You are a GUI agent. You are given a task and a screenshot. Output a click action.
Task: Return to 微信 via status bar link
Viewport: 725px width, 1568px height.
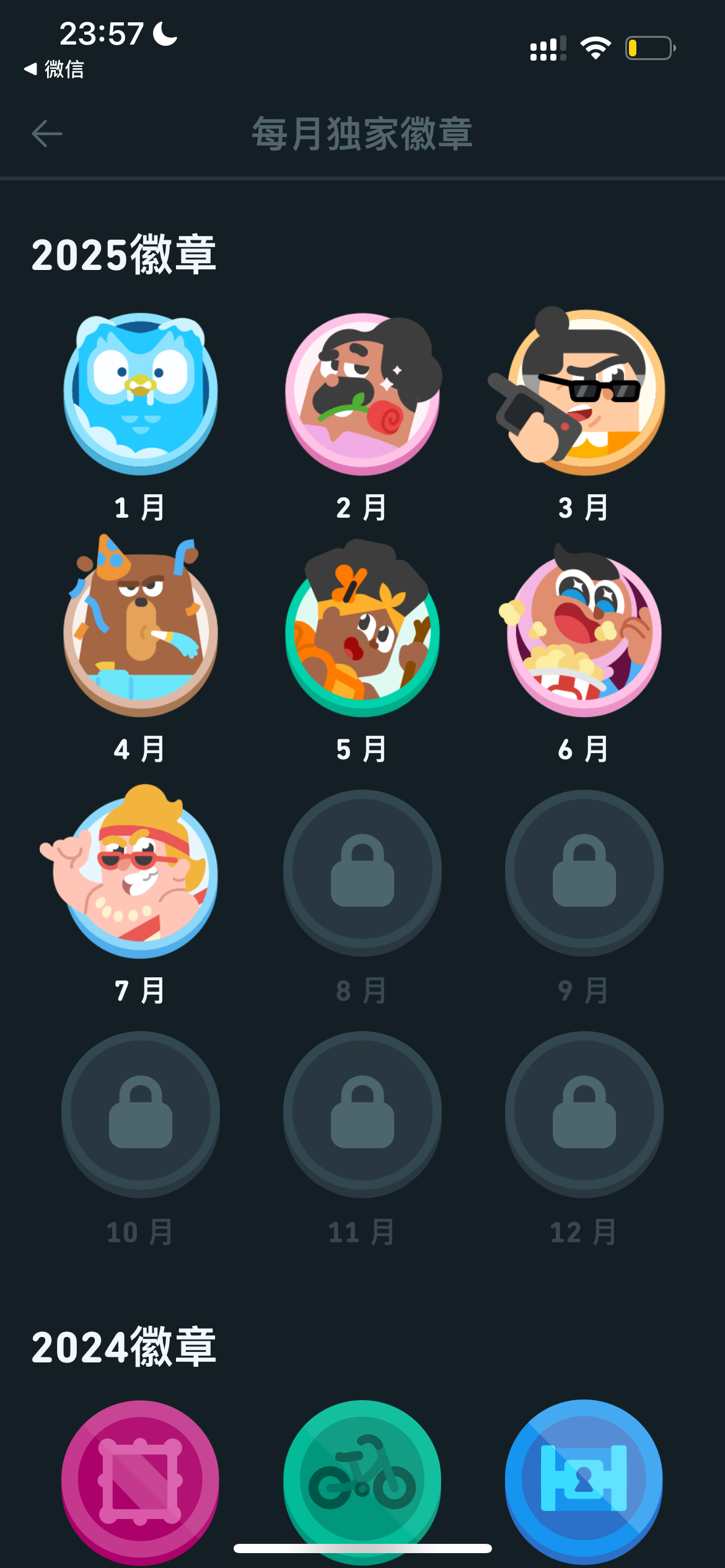pos(54,69)
